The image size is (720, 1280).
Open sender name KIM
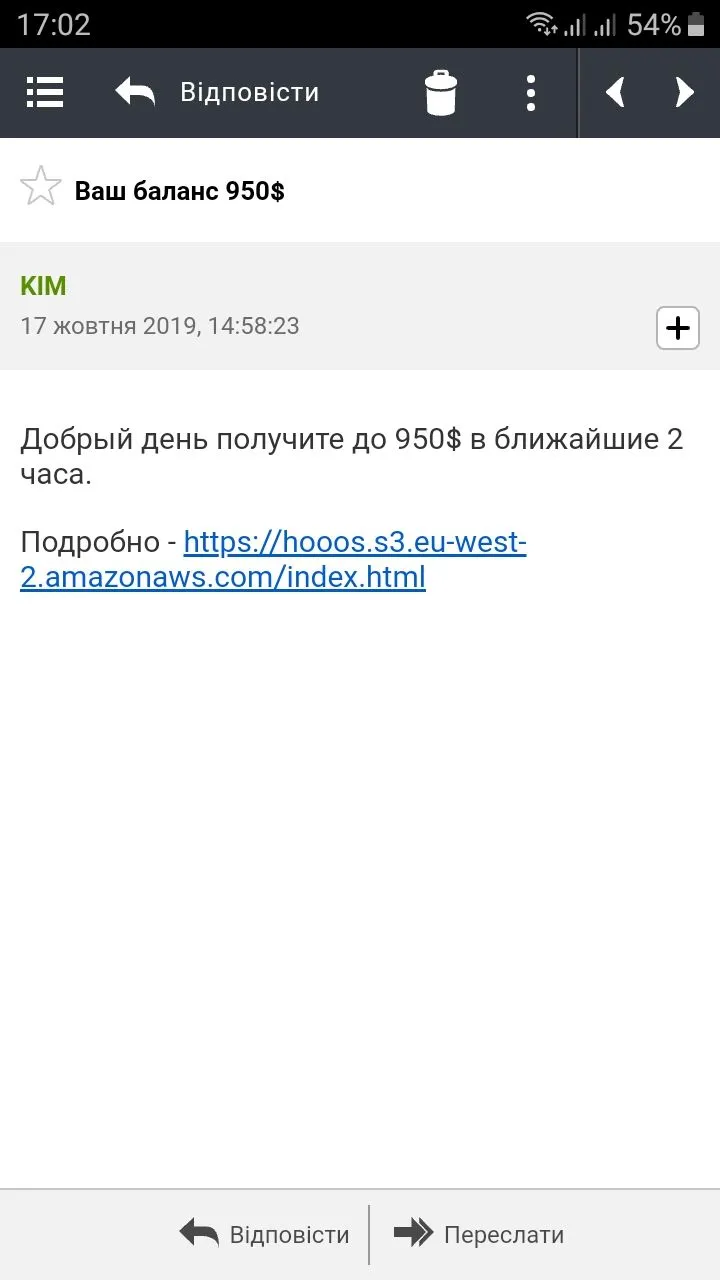(43, 286)
